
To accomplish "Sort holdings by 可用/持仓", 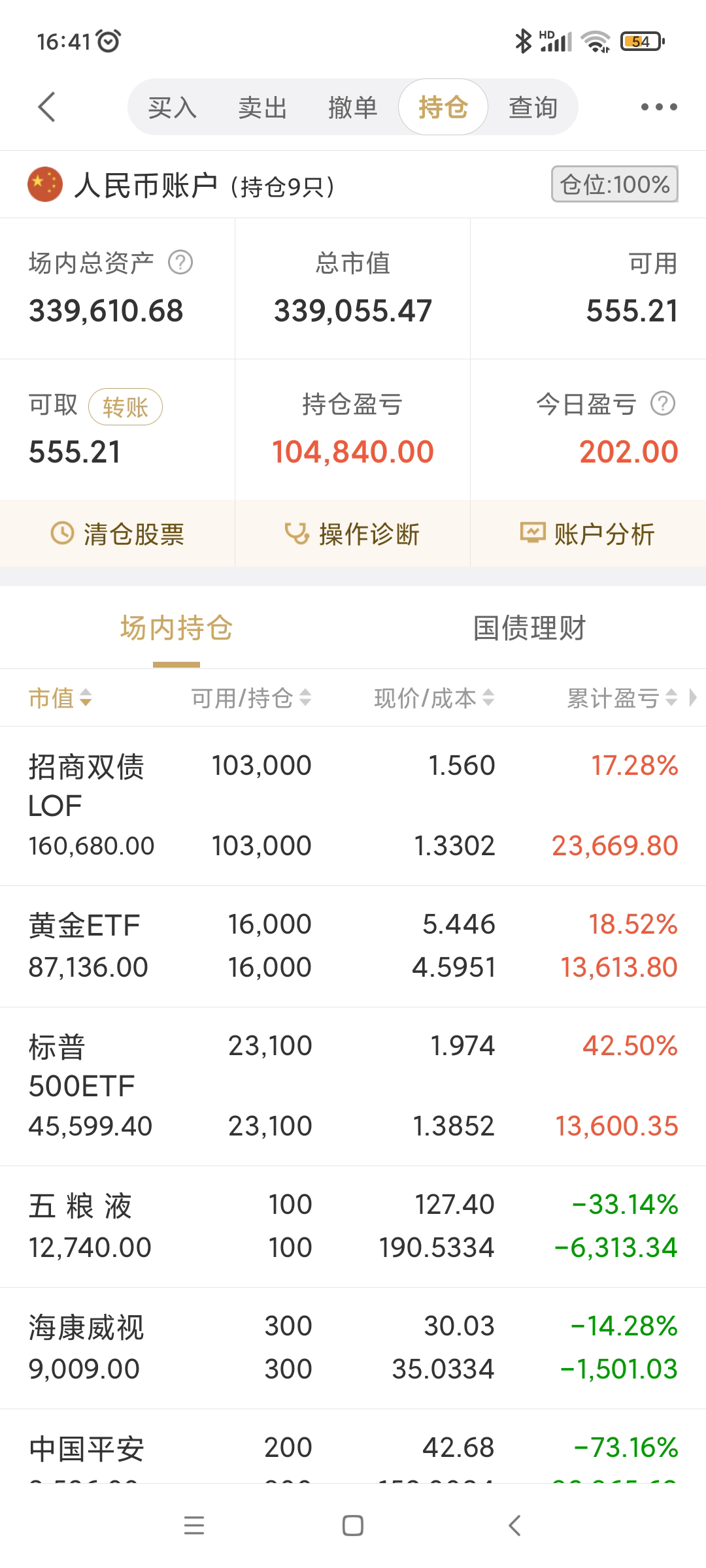I will [x=251, y=698].
